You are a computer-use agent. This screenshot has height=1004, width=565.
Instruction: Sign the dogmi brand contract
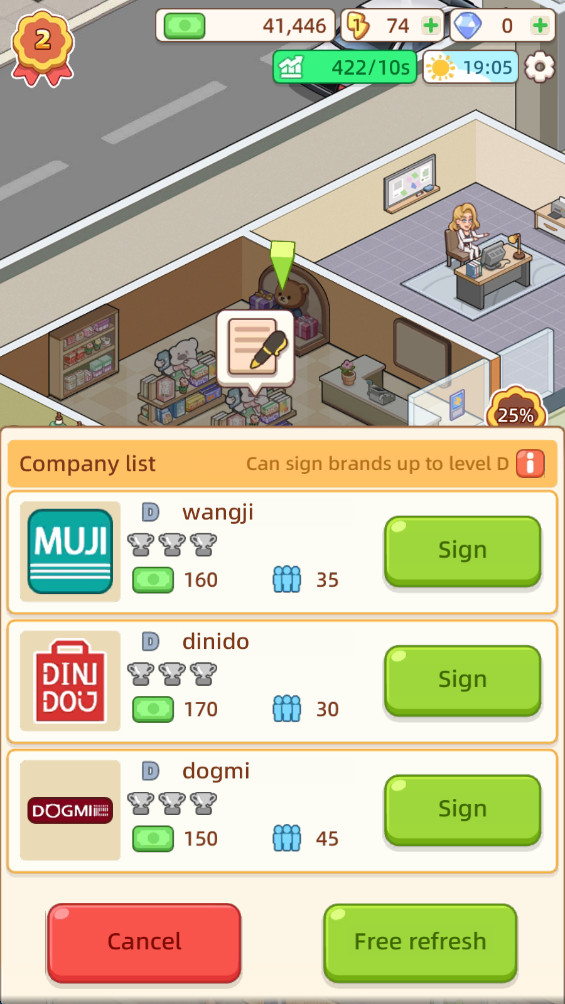click(463, 809)
